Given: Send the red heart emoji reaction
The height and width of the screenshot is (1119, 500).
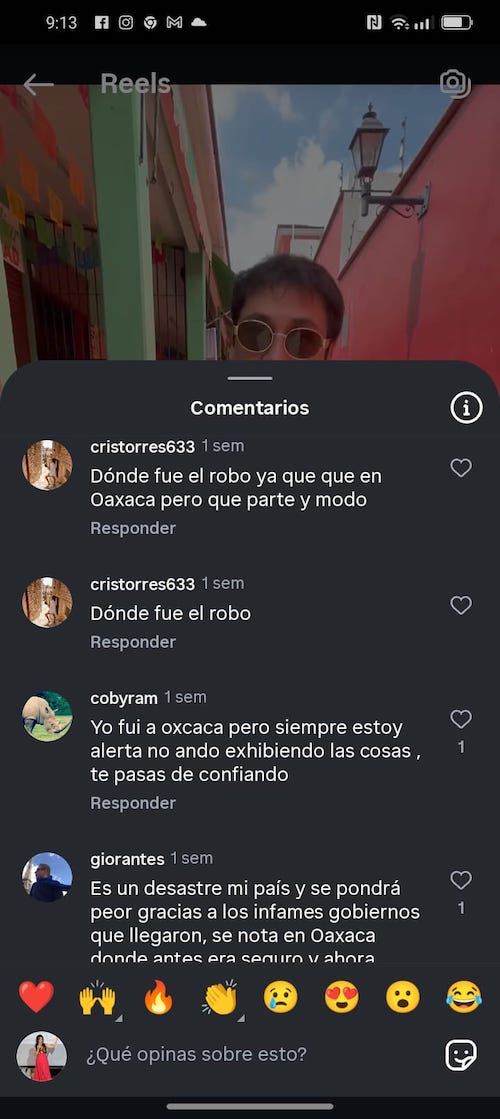Looking at the screenshot, I should pos(36,997).
